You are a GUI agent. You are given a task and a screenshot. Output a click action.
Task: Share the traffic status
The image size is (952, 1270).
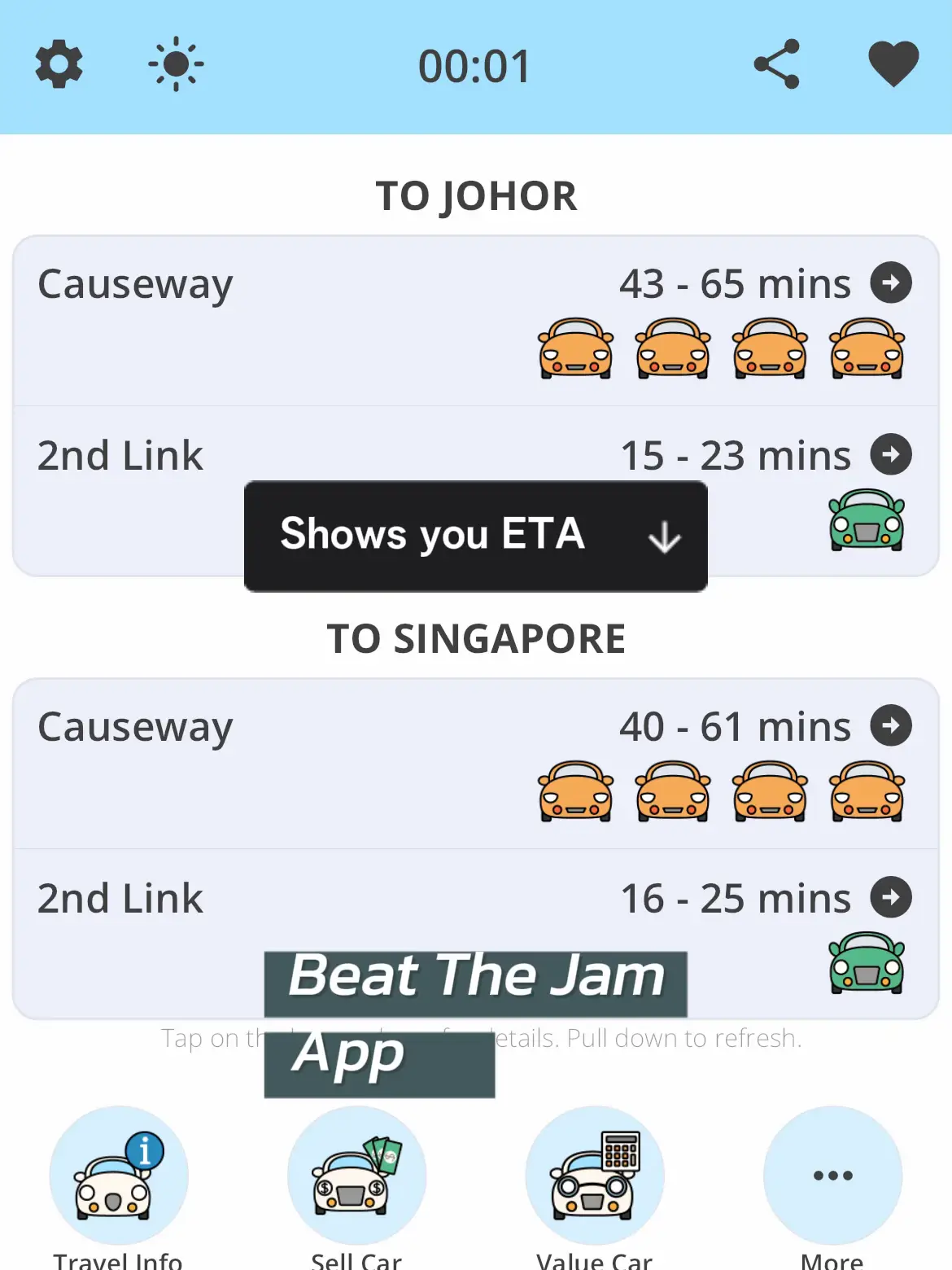click(777, 65)
